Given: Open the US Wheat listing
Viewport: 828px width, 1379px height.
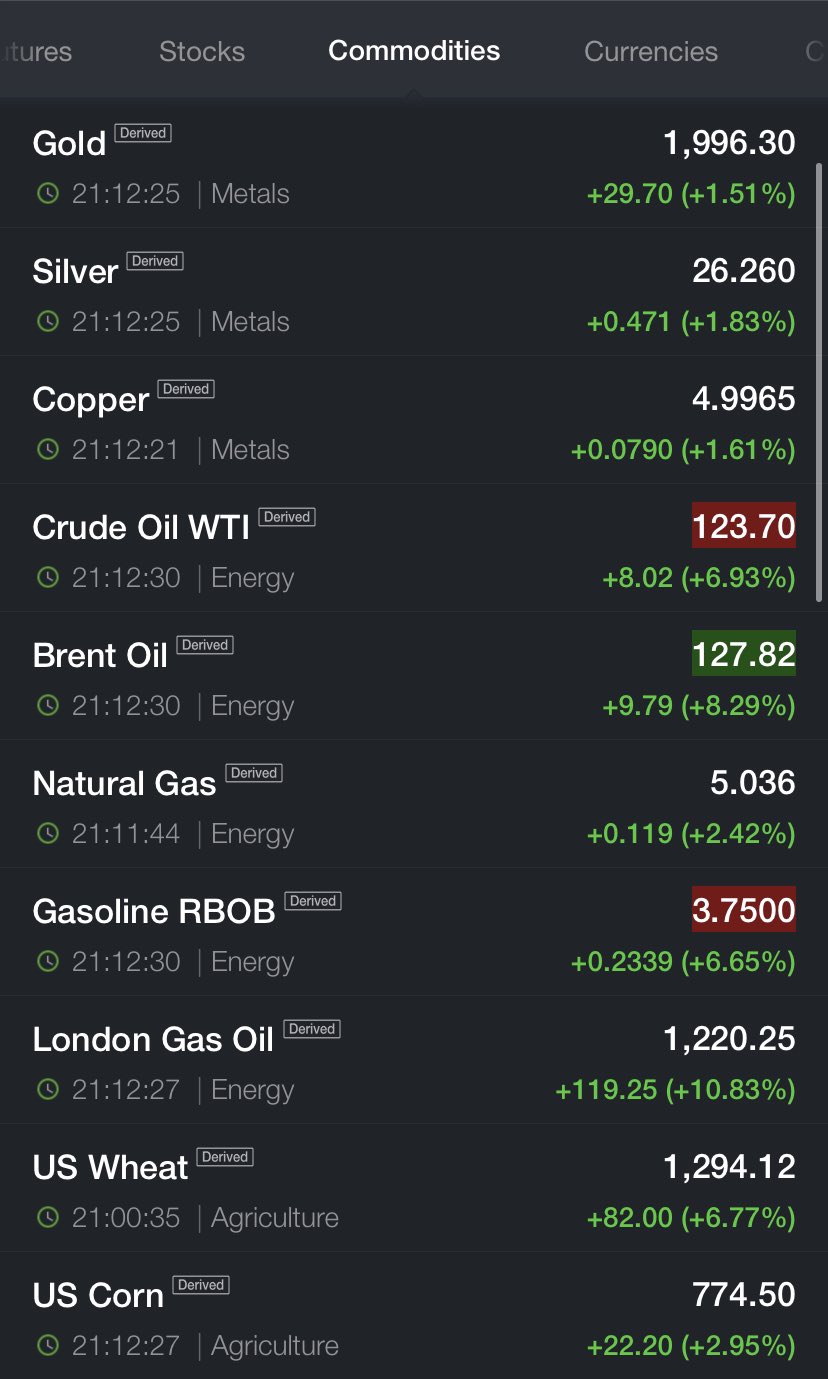Looking at the screenshot, I should click(x=110, y=1168).
